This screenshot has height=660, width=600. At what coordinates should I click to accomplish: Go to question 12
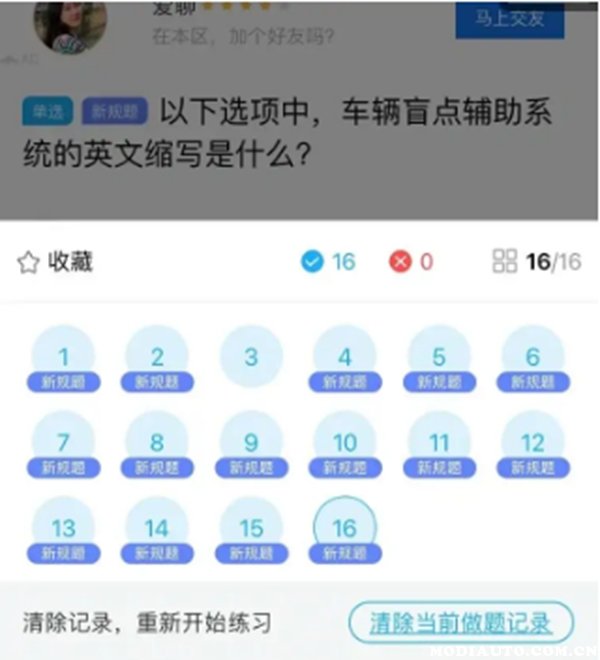(533, 444)
